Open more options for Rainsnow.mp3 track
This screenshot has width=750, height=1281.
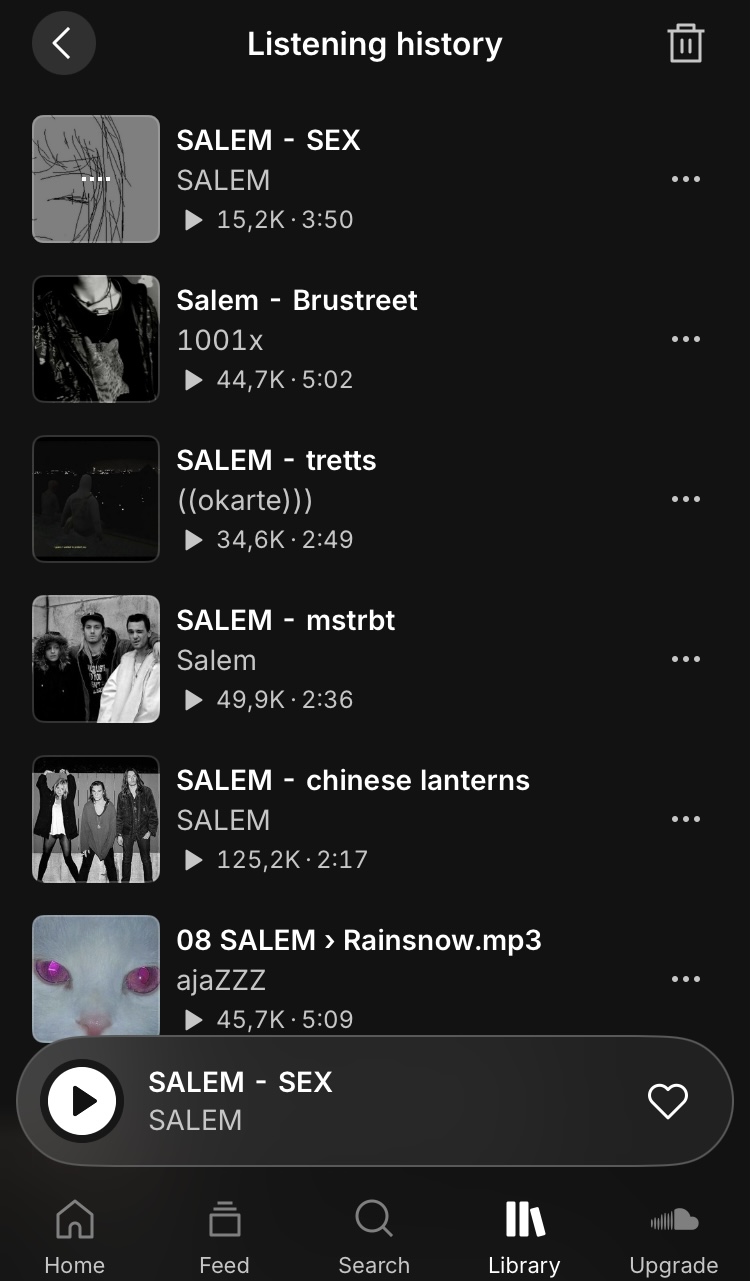click(x=685, y=979)
